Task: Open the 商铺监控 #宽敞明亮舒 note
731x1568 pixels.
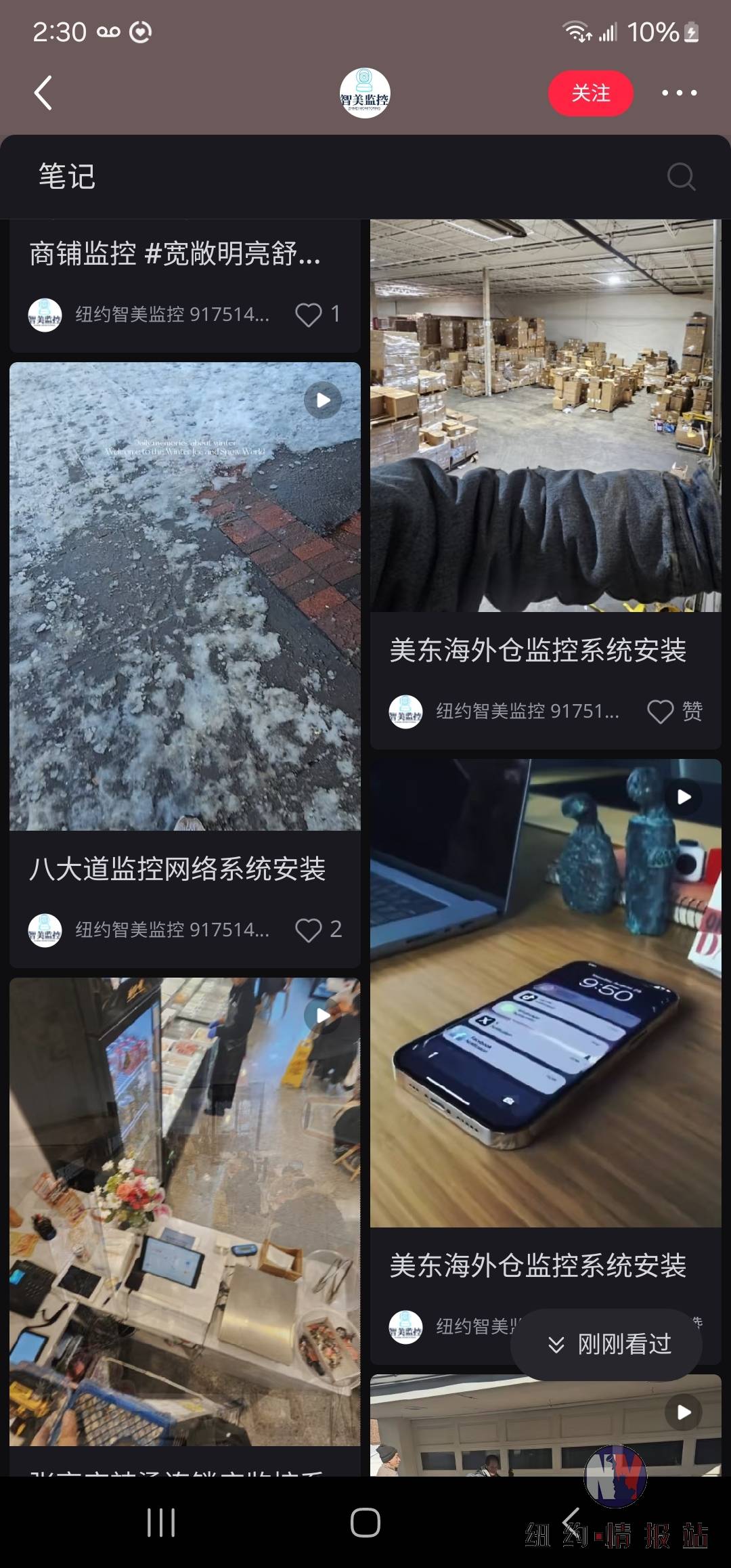Action: pos(175,254)
